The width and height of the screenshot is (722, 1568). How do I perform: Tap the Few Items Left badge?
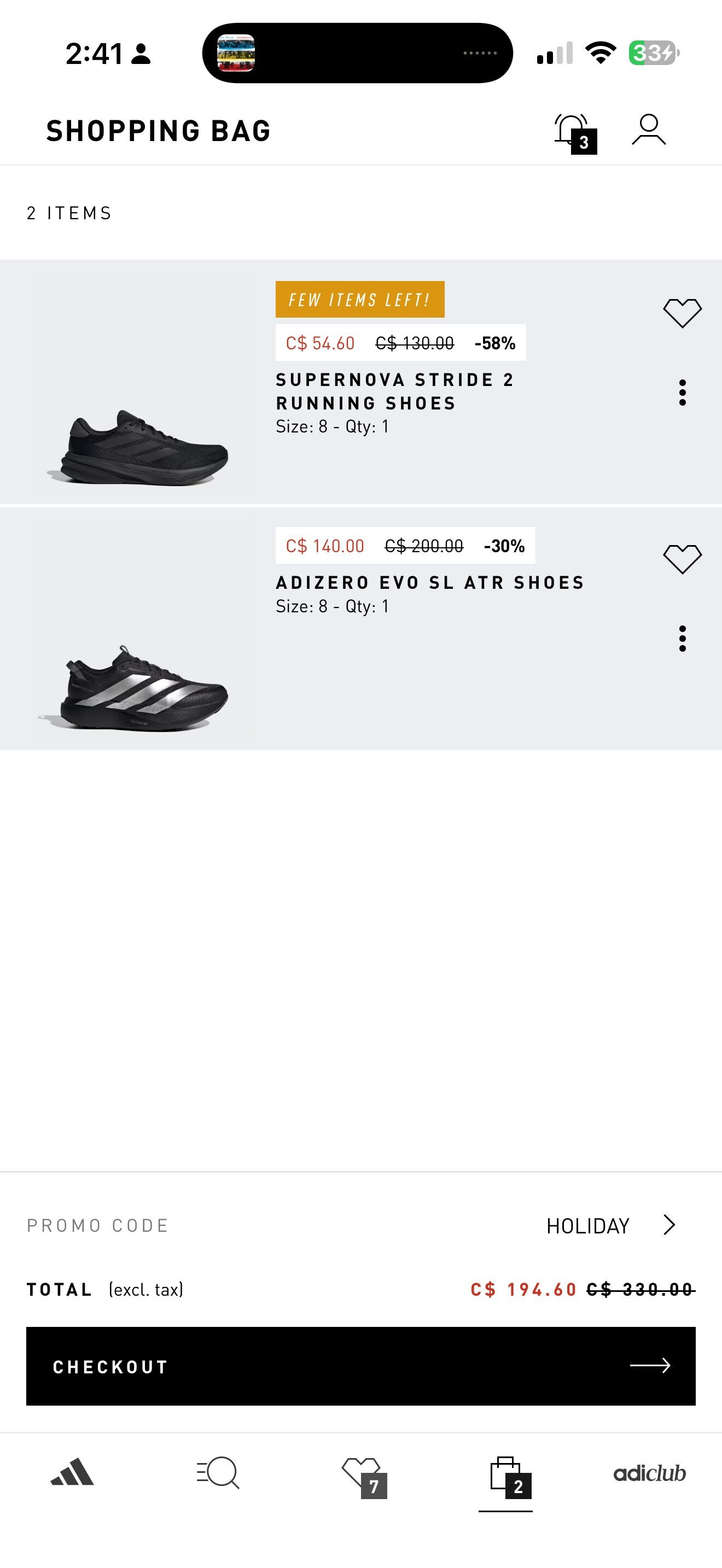(360, 299)
